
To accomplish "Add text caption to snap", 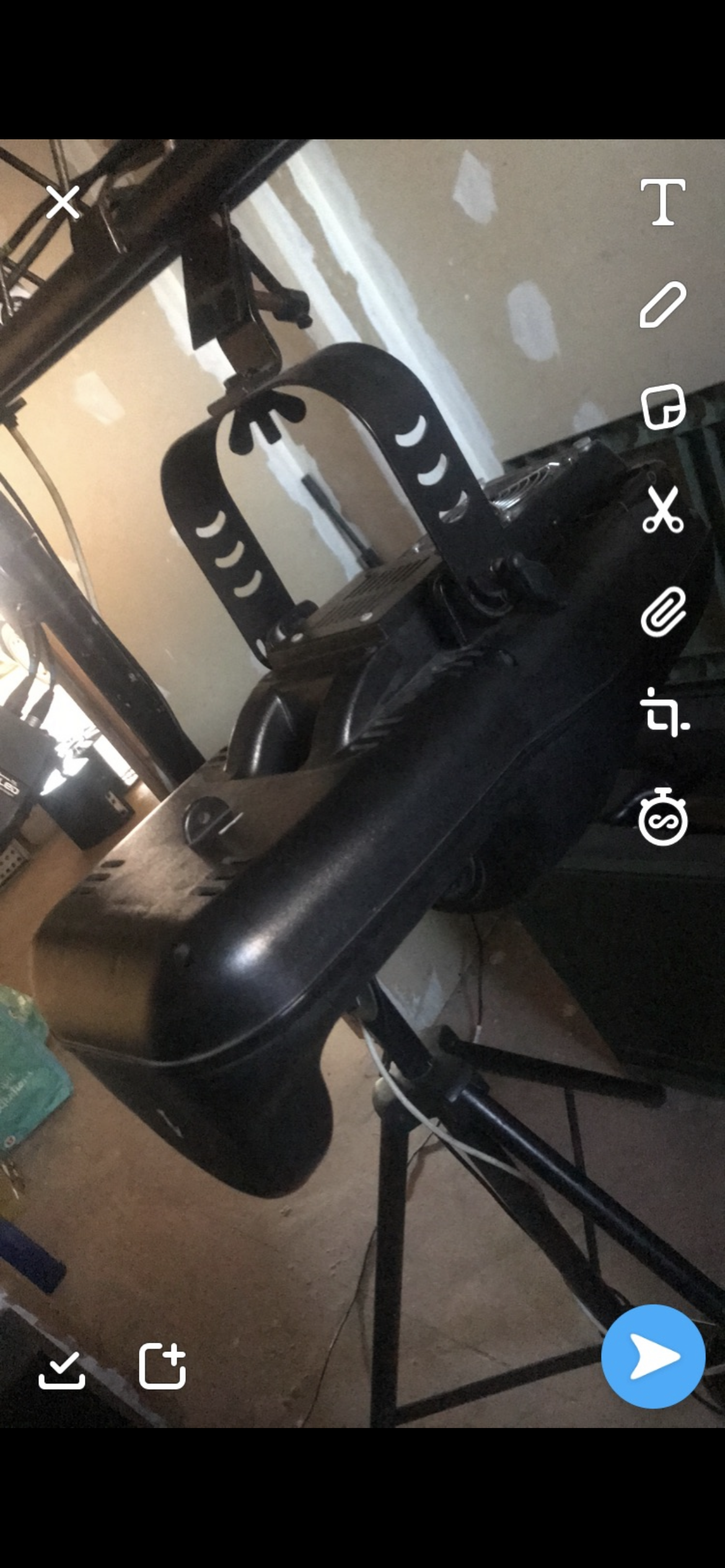I will tap(662, 202).
